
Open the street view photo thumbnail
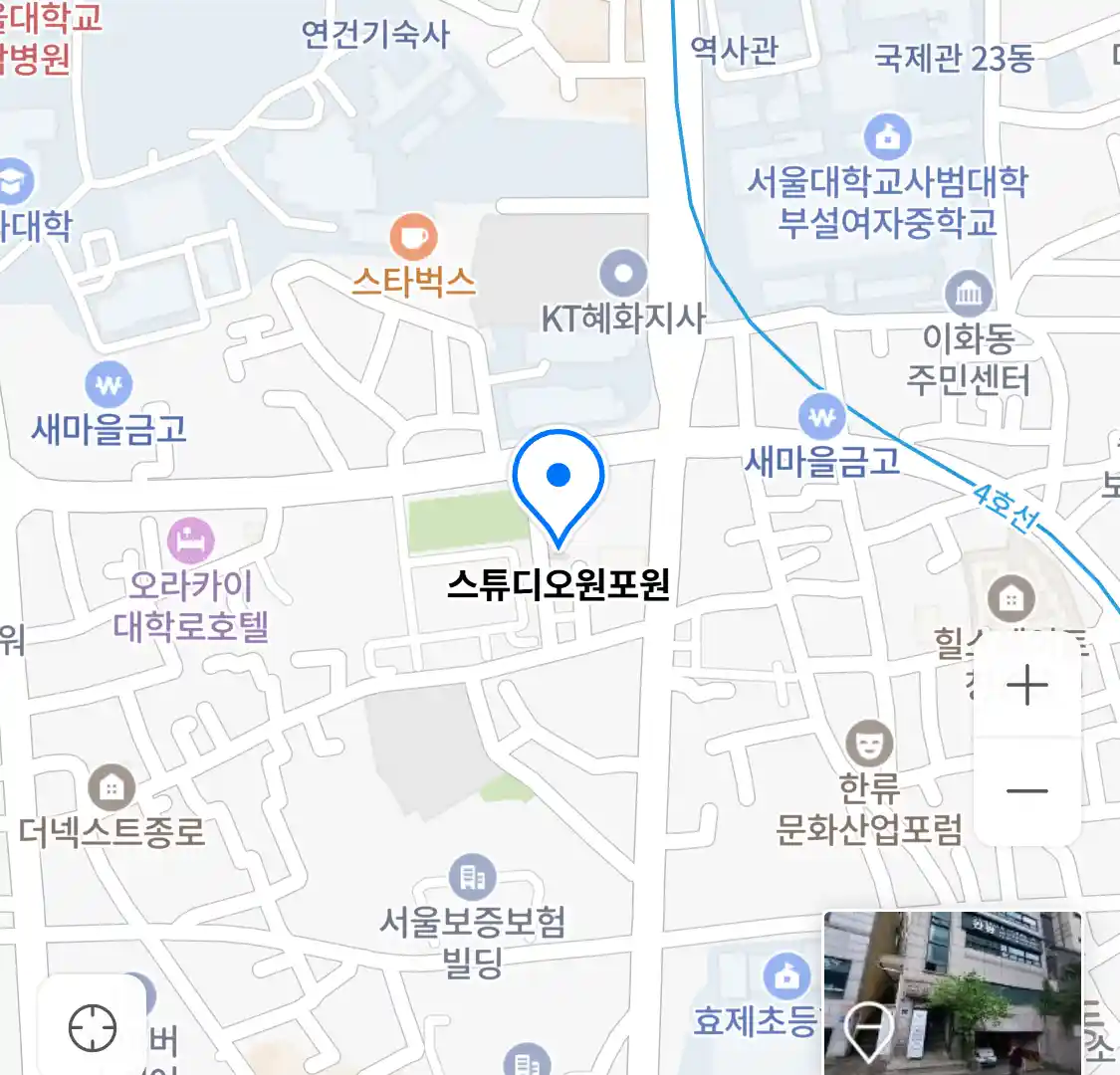tap(952, 991)
